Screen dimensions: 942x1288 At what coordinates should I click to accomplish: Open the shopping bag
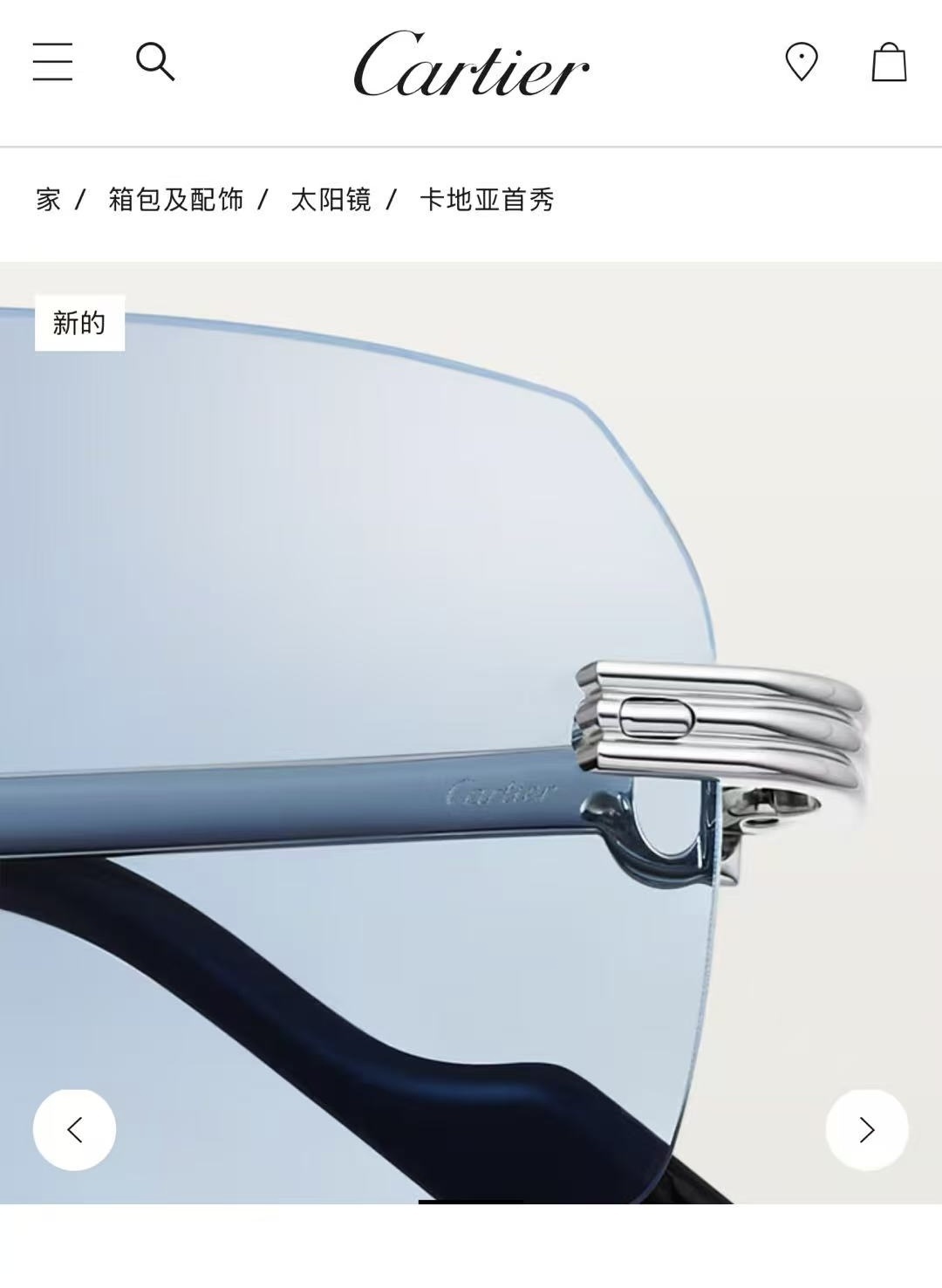pos(889,62)
